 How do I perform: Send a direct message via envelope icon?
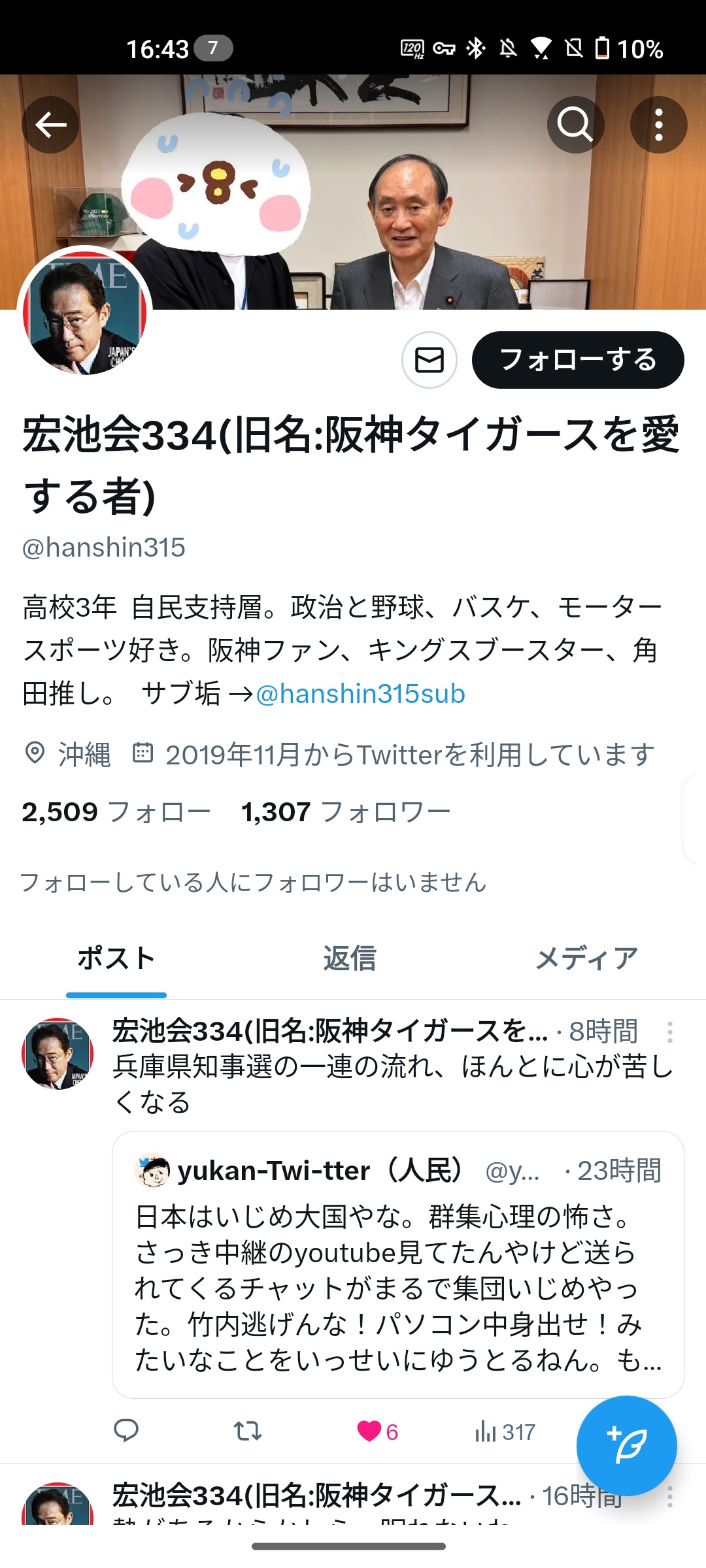point(429,360)
